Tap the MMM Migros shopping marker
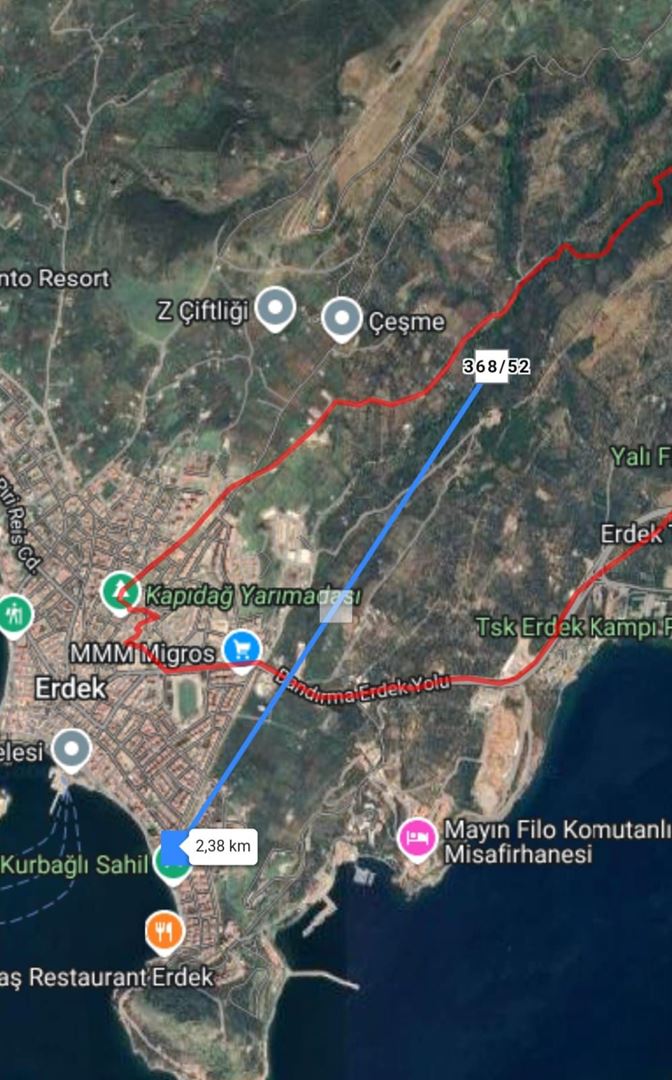 242,650
